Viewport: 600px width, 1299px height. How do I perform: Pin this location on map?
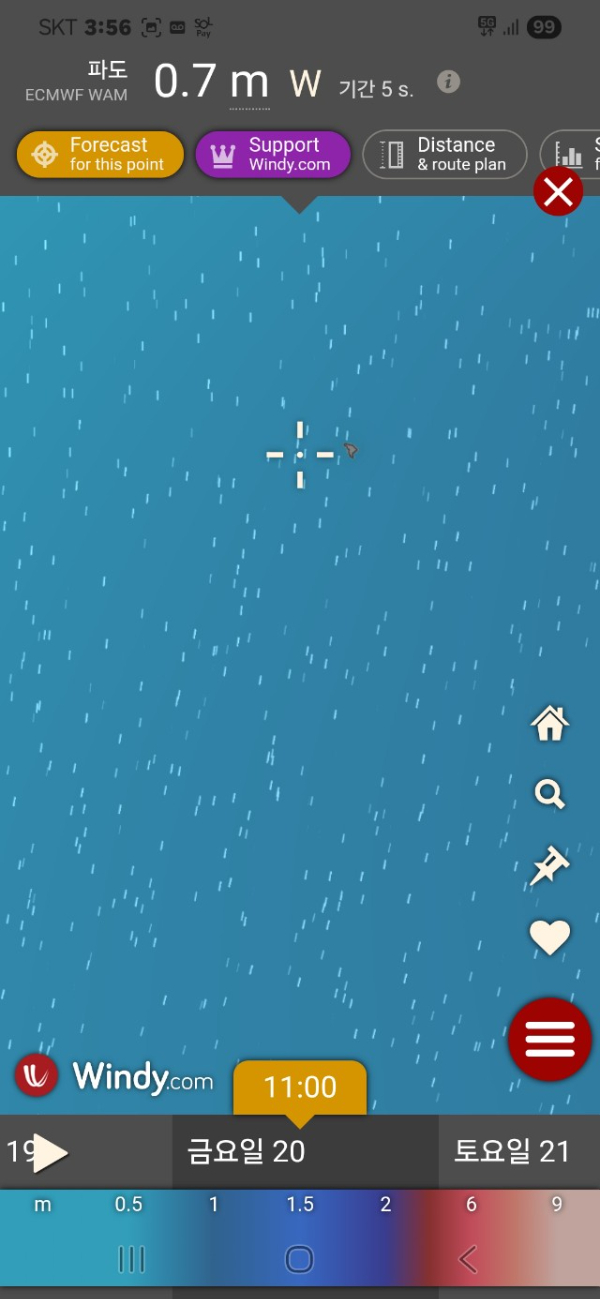pyautogui.click(x=550, y=866)
